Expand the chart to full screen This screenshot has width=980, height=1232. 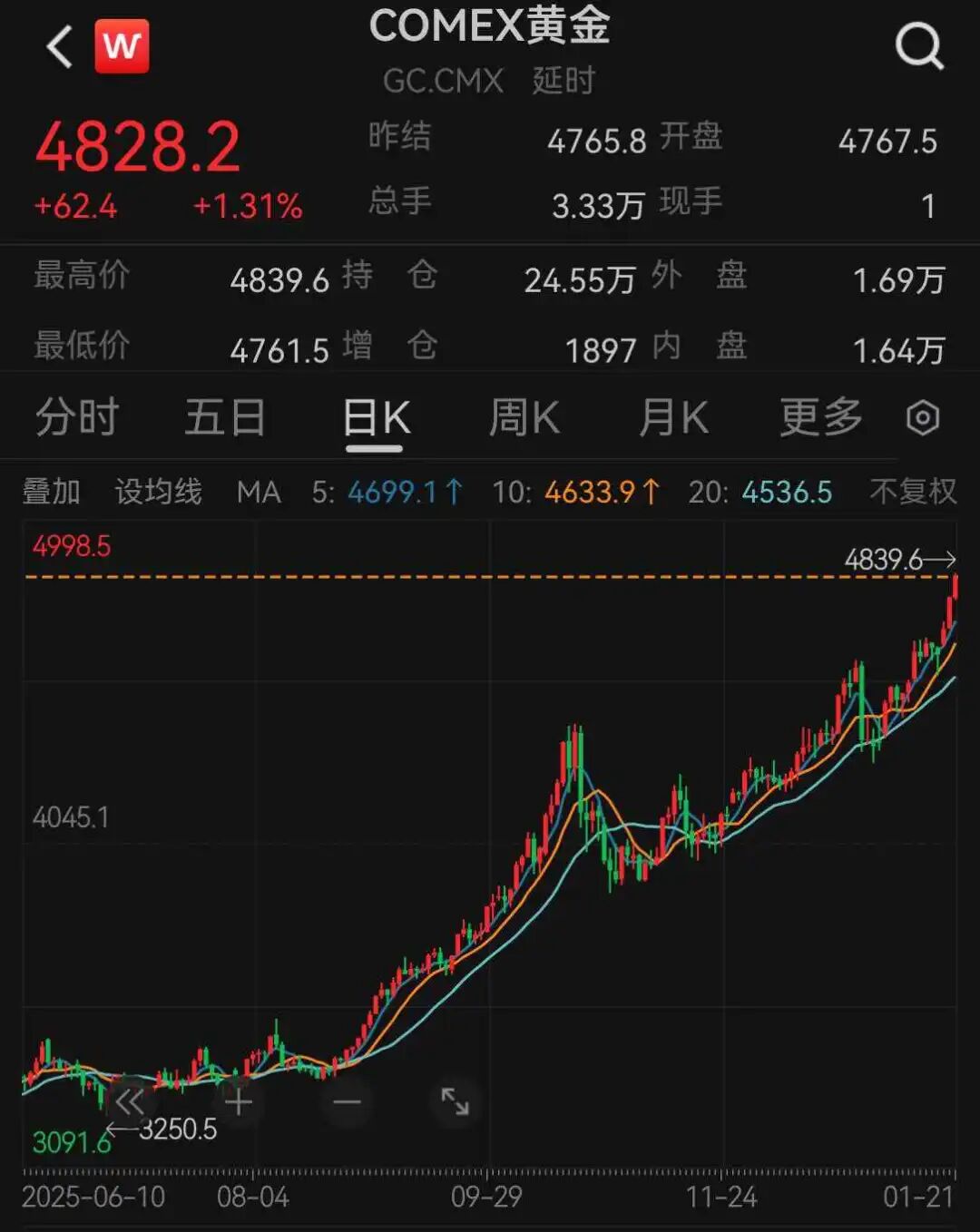tap(455, 1102)
